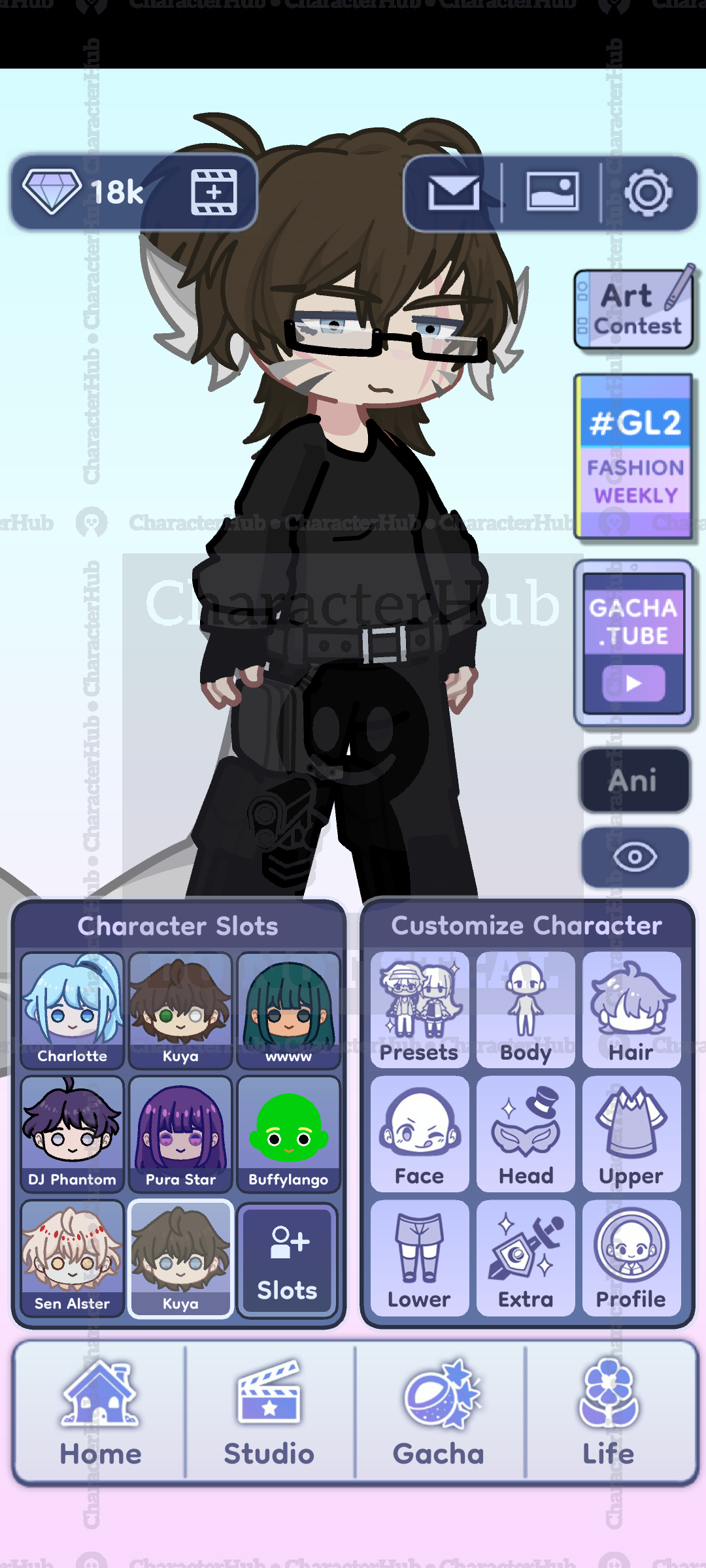706x1568 pixels.
Task: Open the settings gear
Action: (648, 193)
